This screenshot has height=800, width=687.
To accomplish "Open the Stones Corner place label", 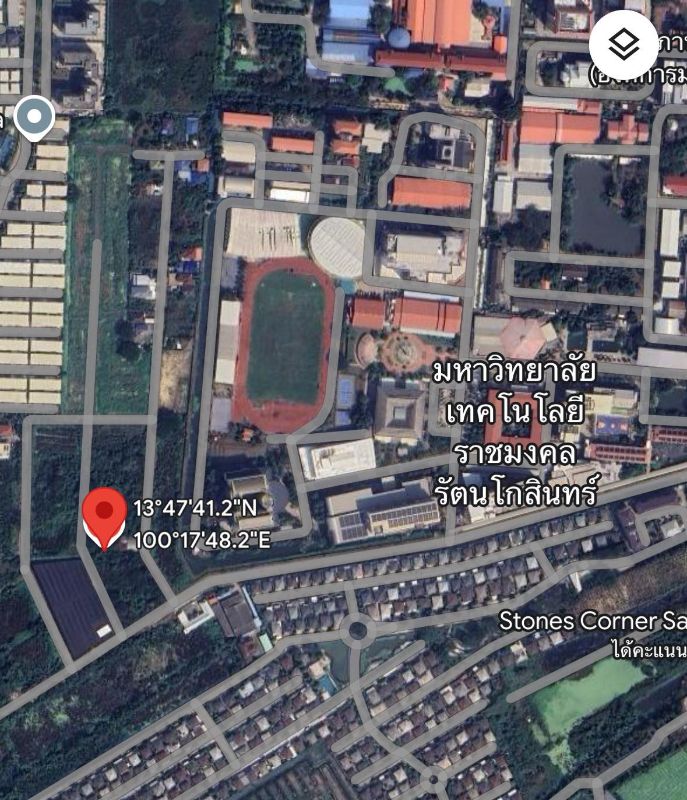I will (x=592, y=621).
